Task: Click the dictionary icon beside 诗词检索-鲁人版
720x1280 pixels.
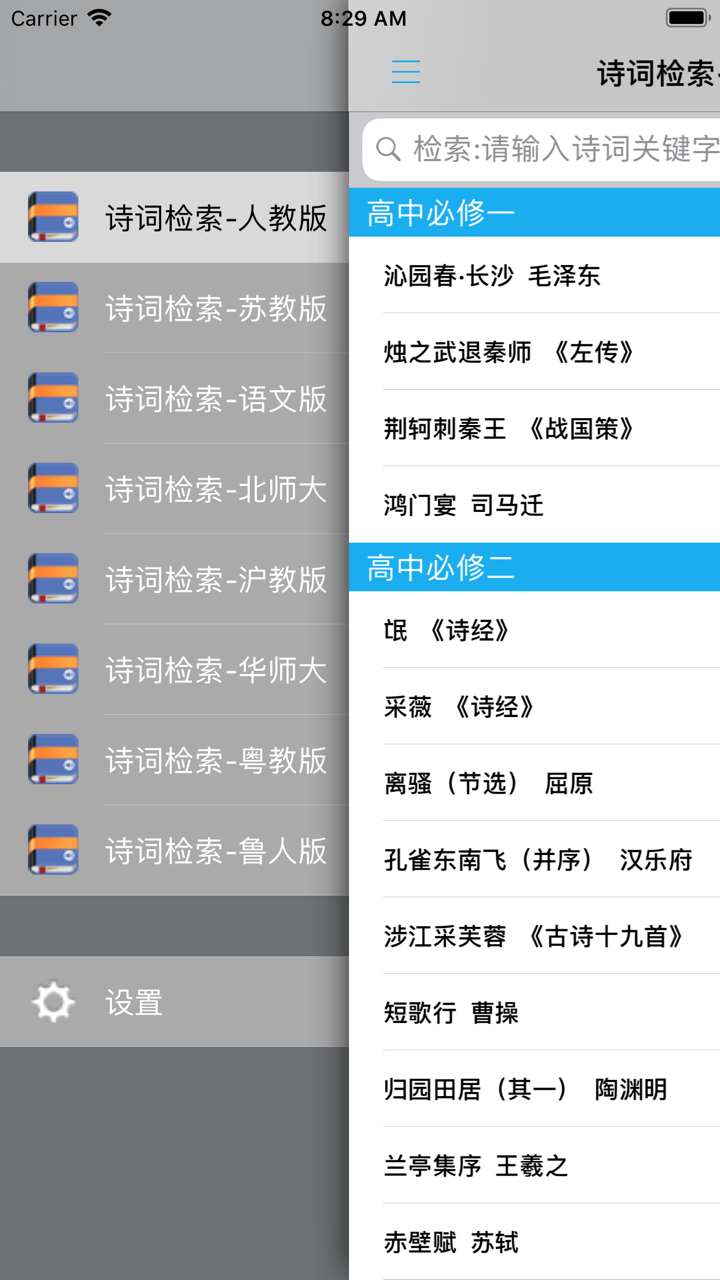Action: (x=52, y=847)
